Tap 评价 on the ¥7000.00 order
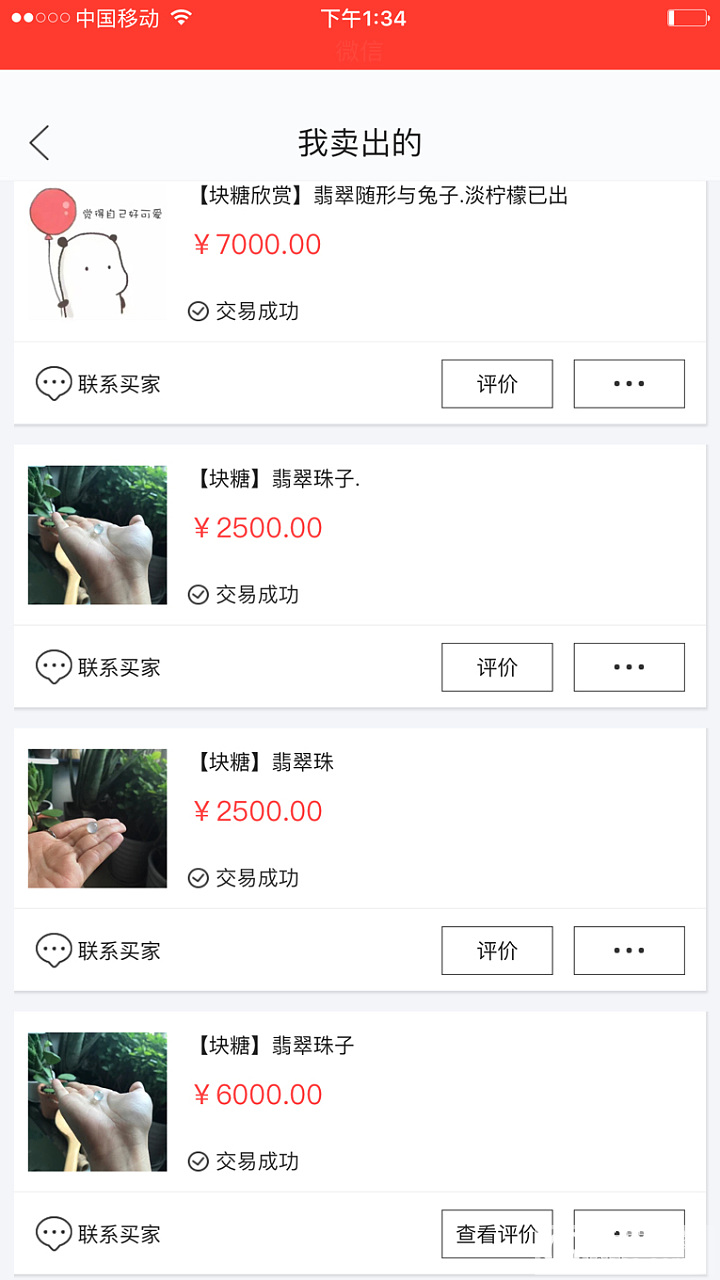 497,384
